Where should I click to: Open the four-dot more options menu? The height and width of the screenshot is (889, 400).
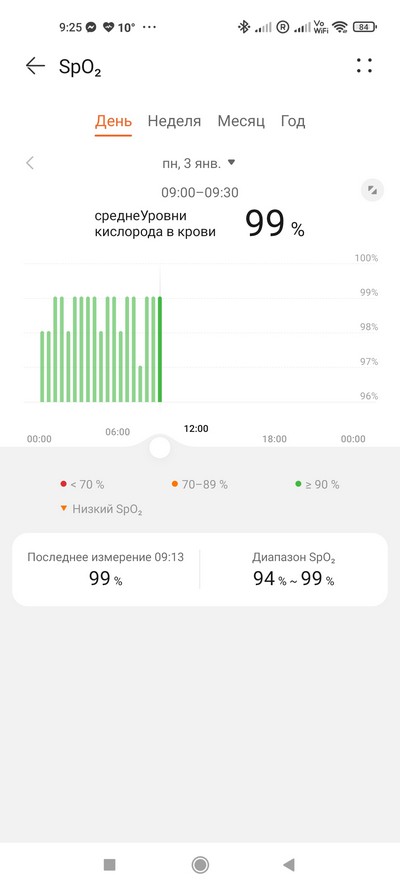[364, 66]
